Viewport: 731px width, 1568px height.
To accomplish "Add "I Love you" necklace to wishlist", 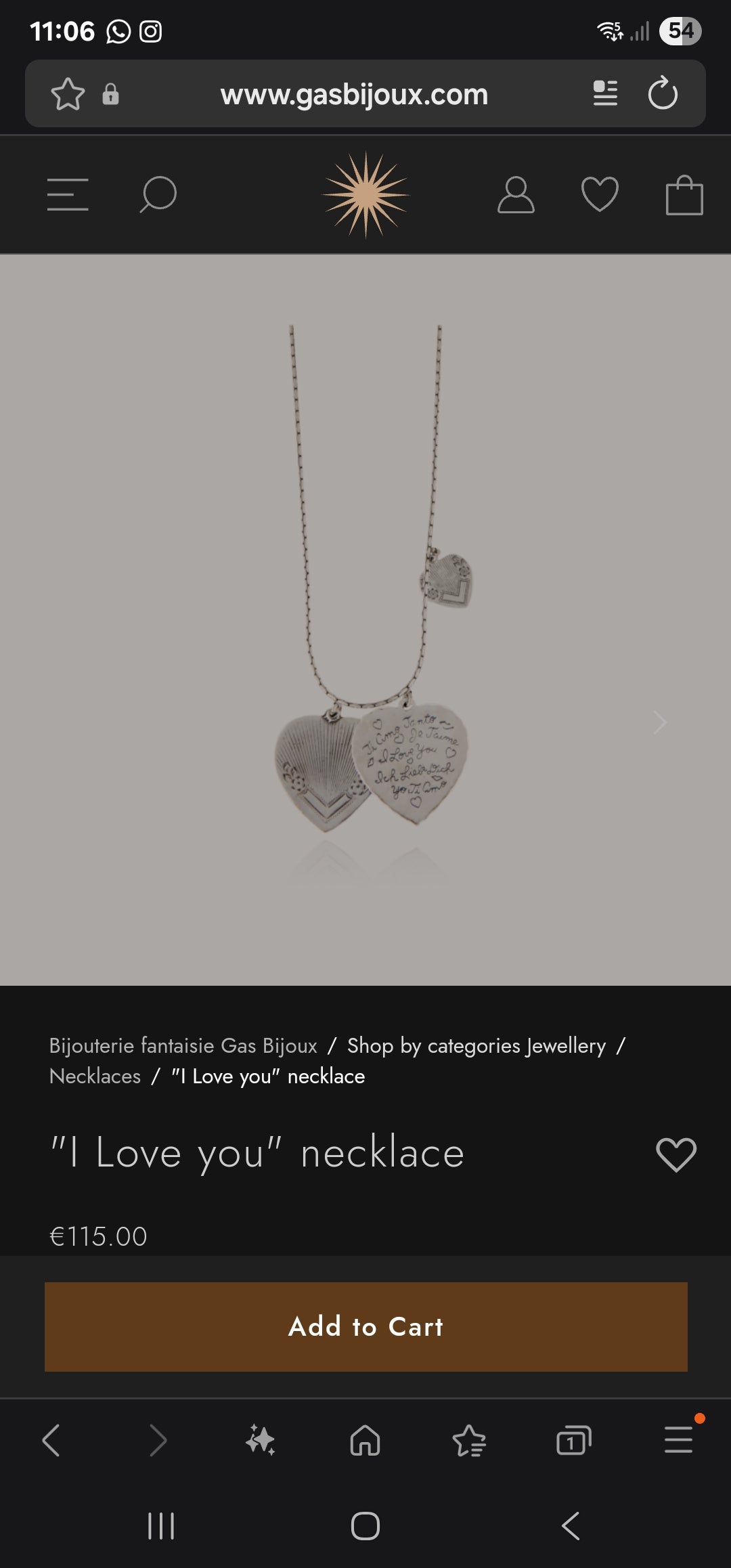I will coord(675,1154).
